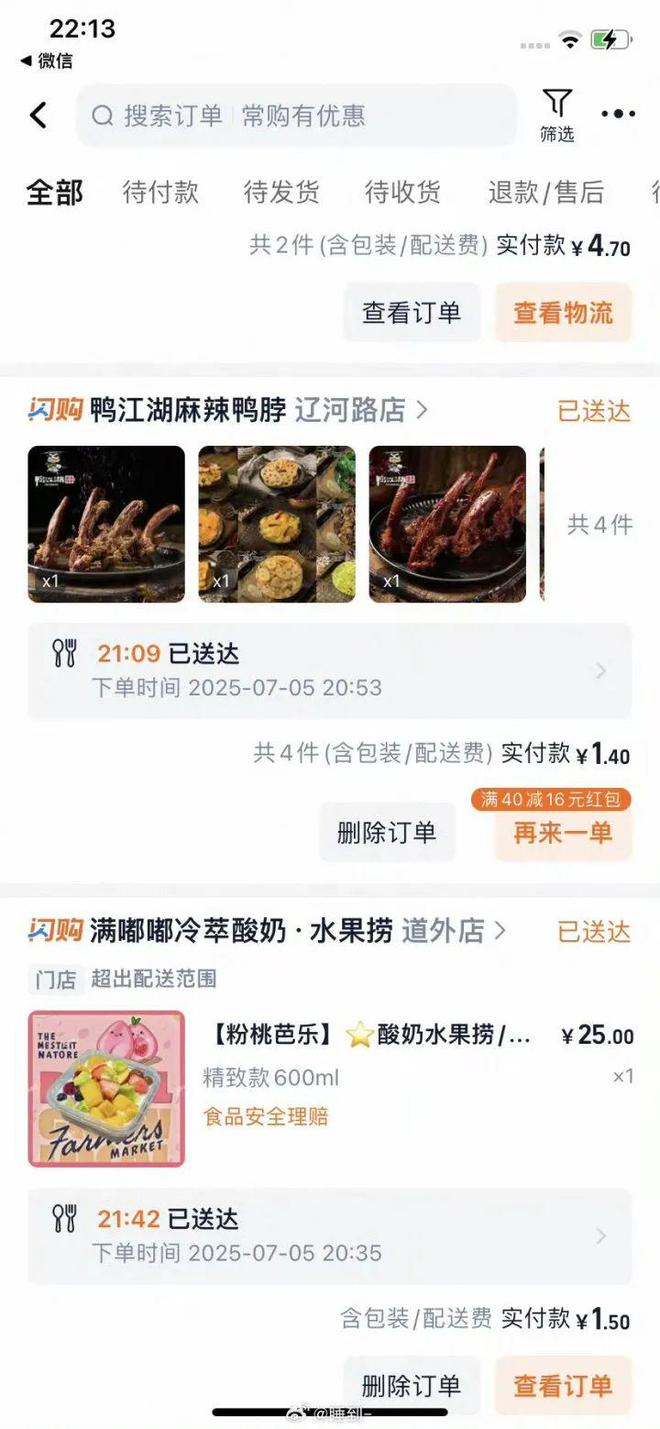Open the 筛选 filter
660x1429 pixels.
(557, 116)
